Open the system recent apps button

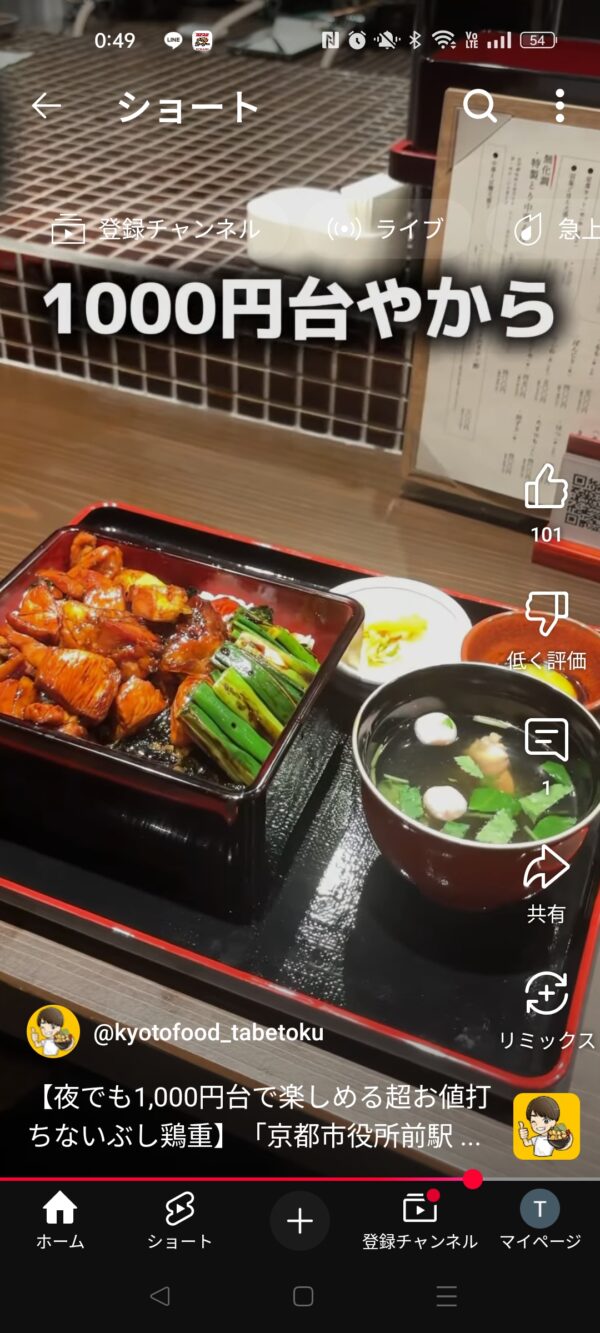tap(446, 1296)
